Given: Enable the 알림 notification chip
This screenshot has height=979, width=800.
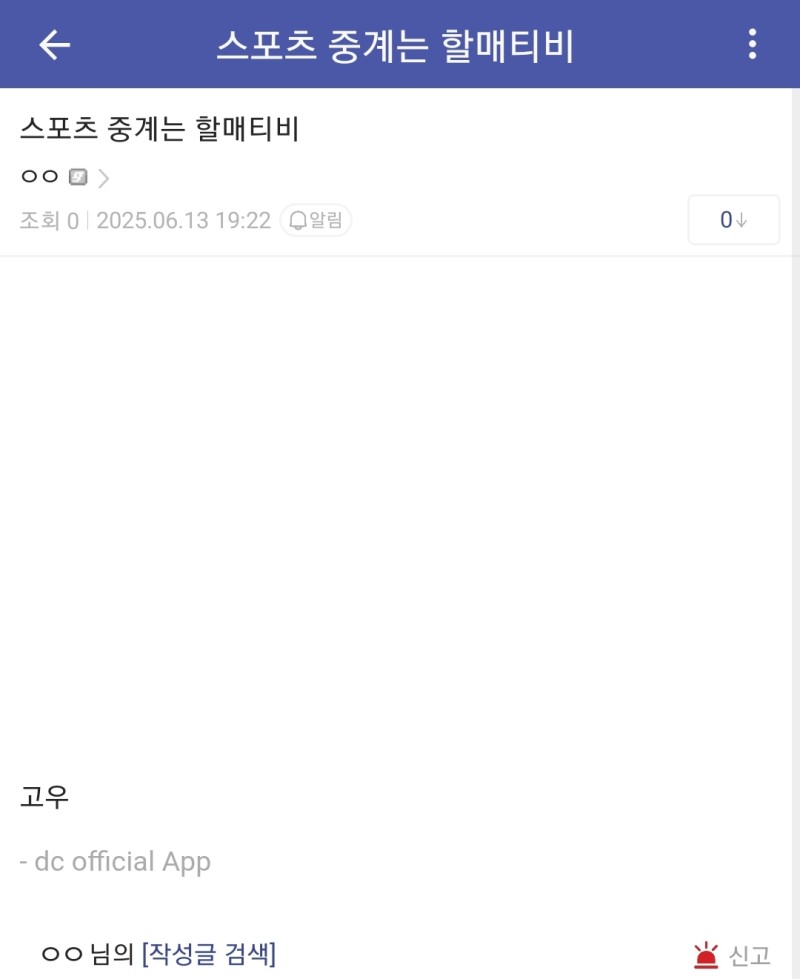Looking at the screenshot, I should pyautogui.click(x=315, y=220).
